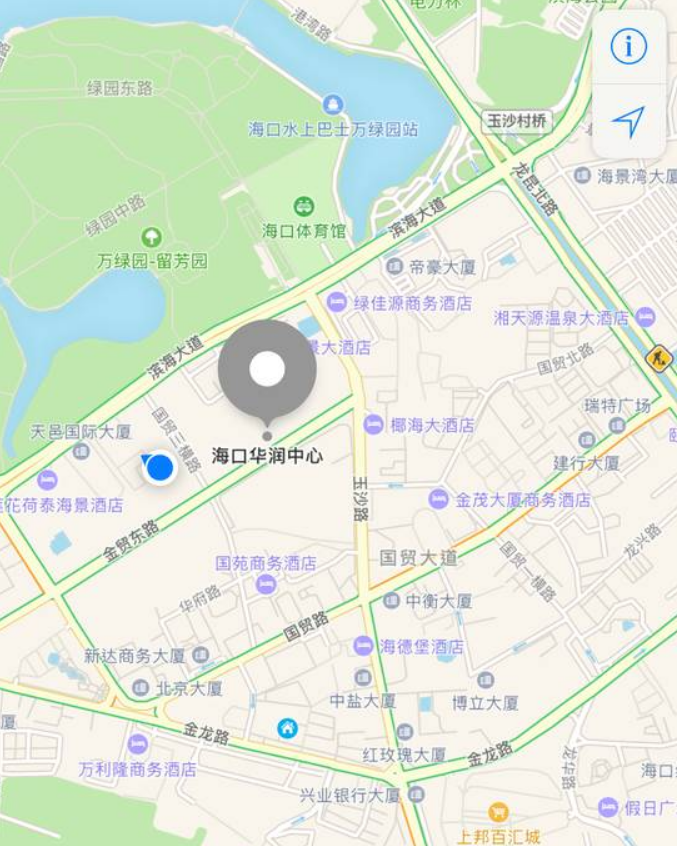
Task: Open the map info settings button
Action: (629, 46)
